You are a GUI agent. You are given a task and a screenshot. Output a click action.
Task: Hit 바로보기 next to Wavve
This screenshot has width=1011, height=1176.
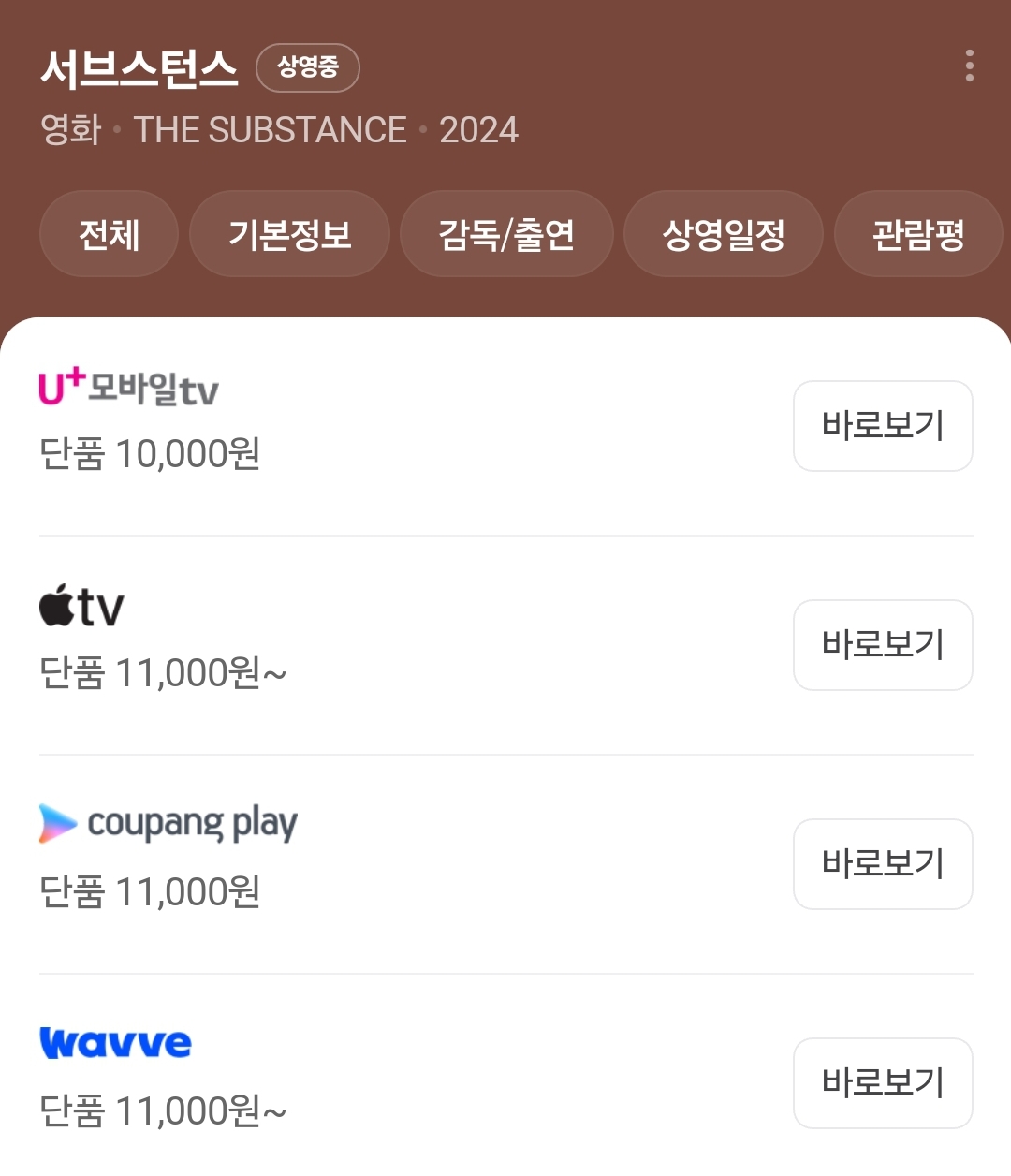[883, 1083]
